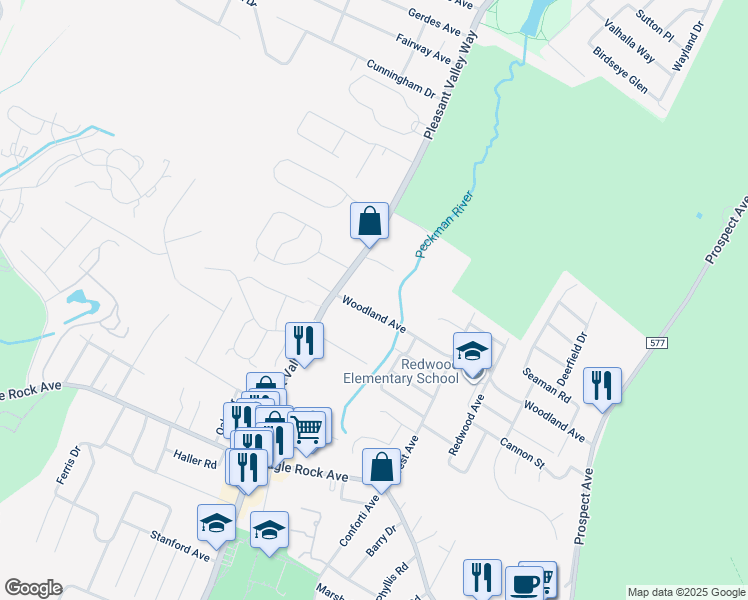
Task: Select the school marker near Stanford Ave
Action: point(216,524)
